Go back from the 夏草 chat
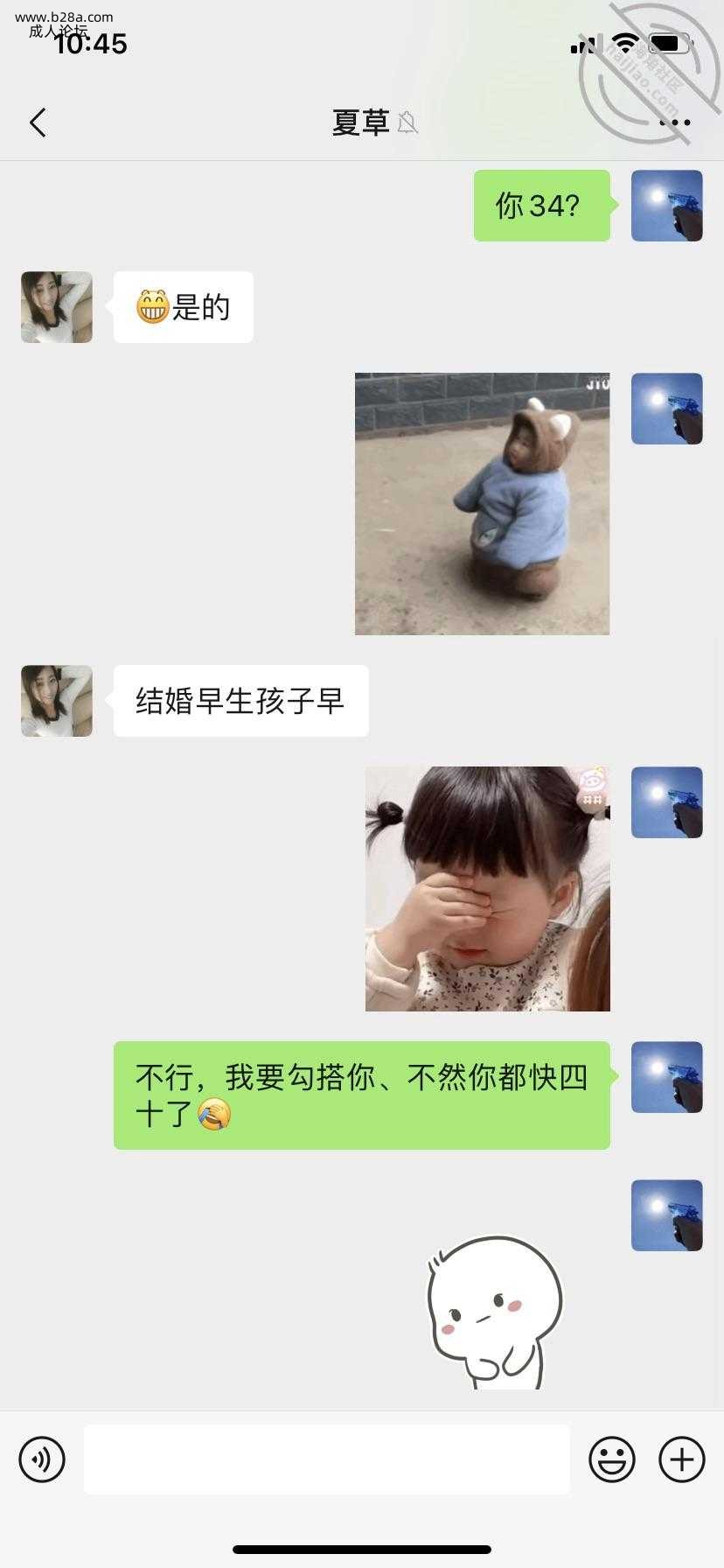The height and width of the screenshot is (1568, 724). tap(38, 122)
